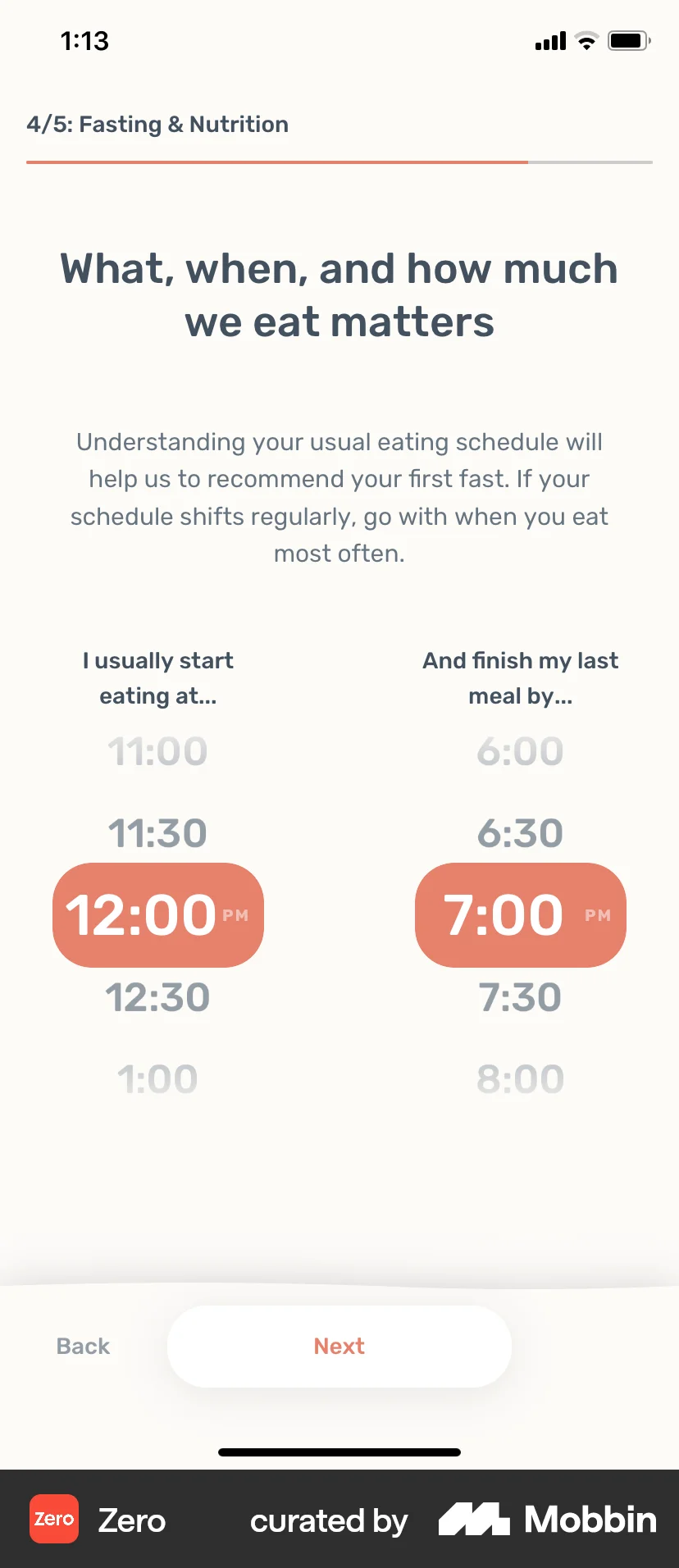
Task: Tap the selected 7:00 PM finish time
Action: coord(520,915)
